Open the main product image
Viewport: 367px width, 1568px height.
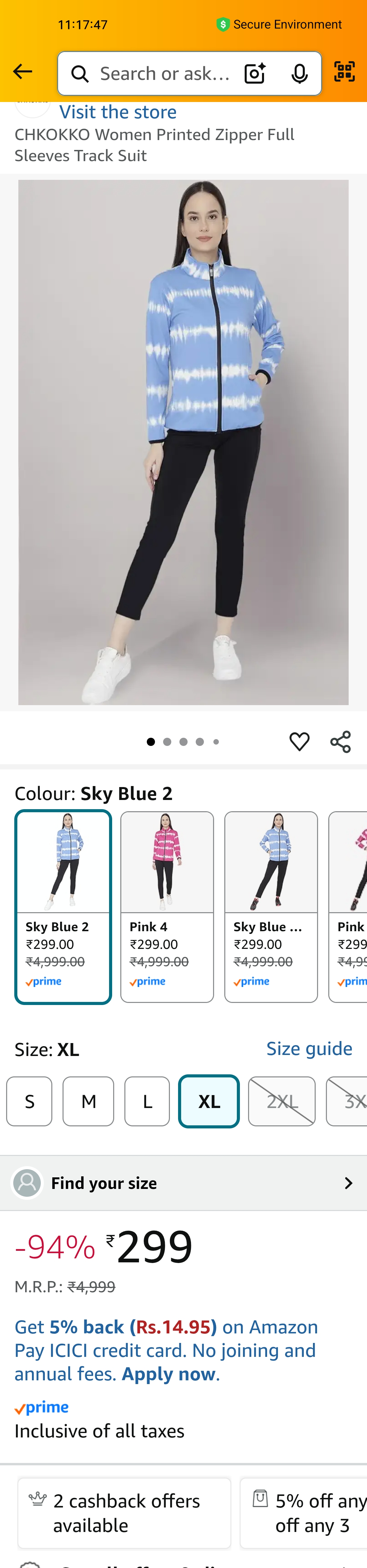pos(183,442)
